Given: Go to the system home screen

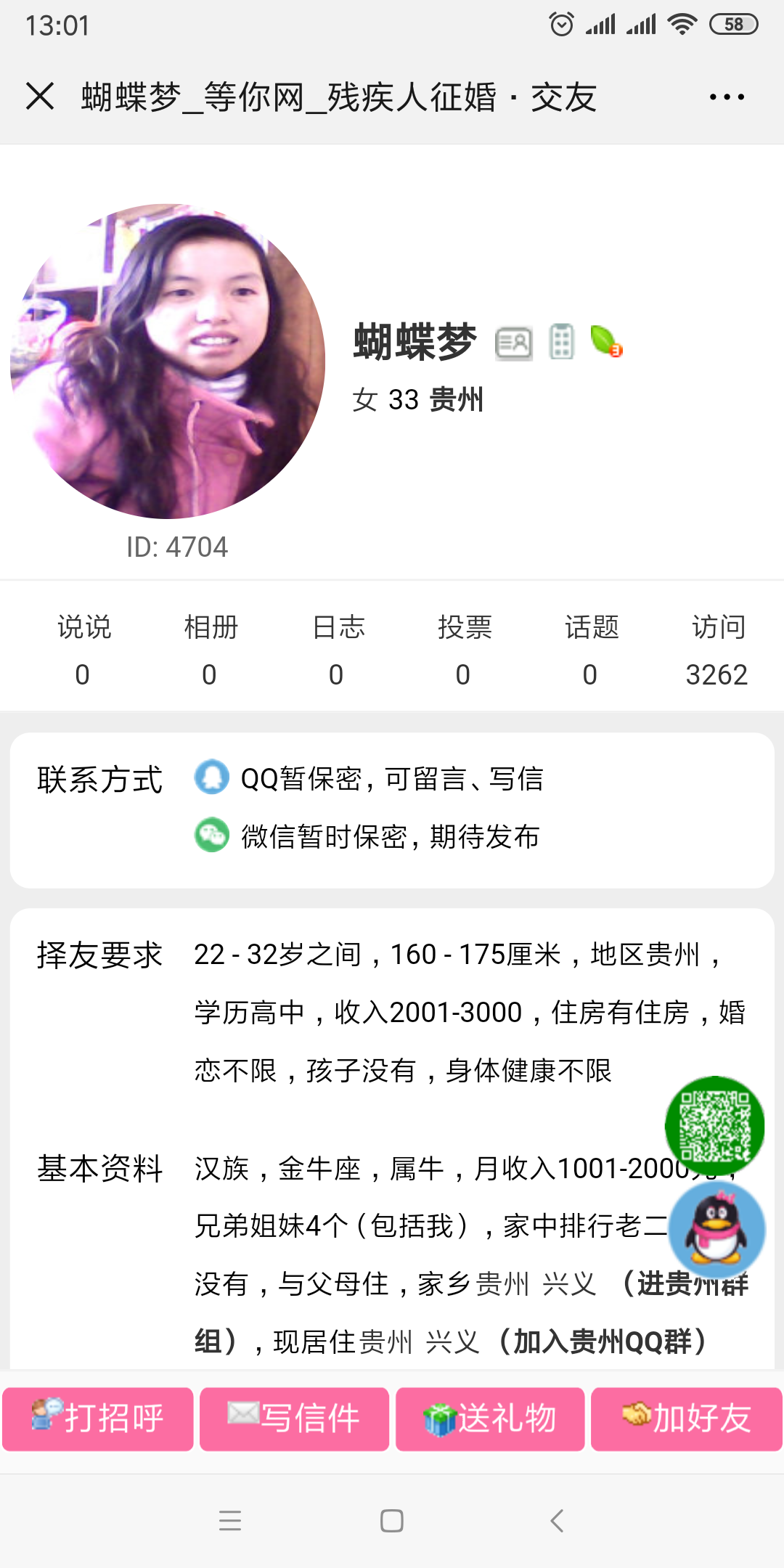Looking at the screenshot, I should 392,1520.
